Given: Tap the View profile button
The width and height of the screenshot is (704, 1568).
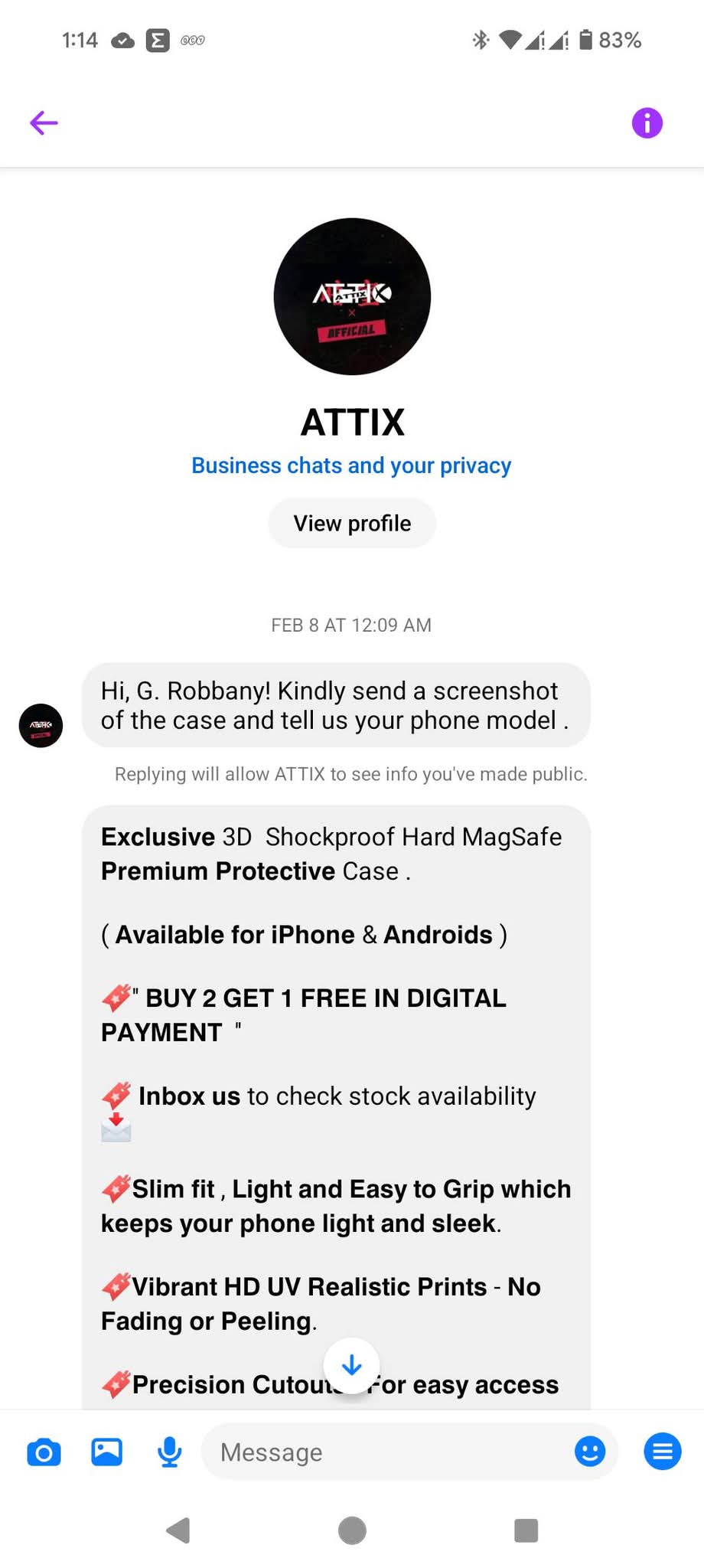Looking at the screenshot, I should (x=352, y=524).
